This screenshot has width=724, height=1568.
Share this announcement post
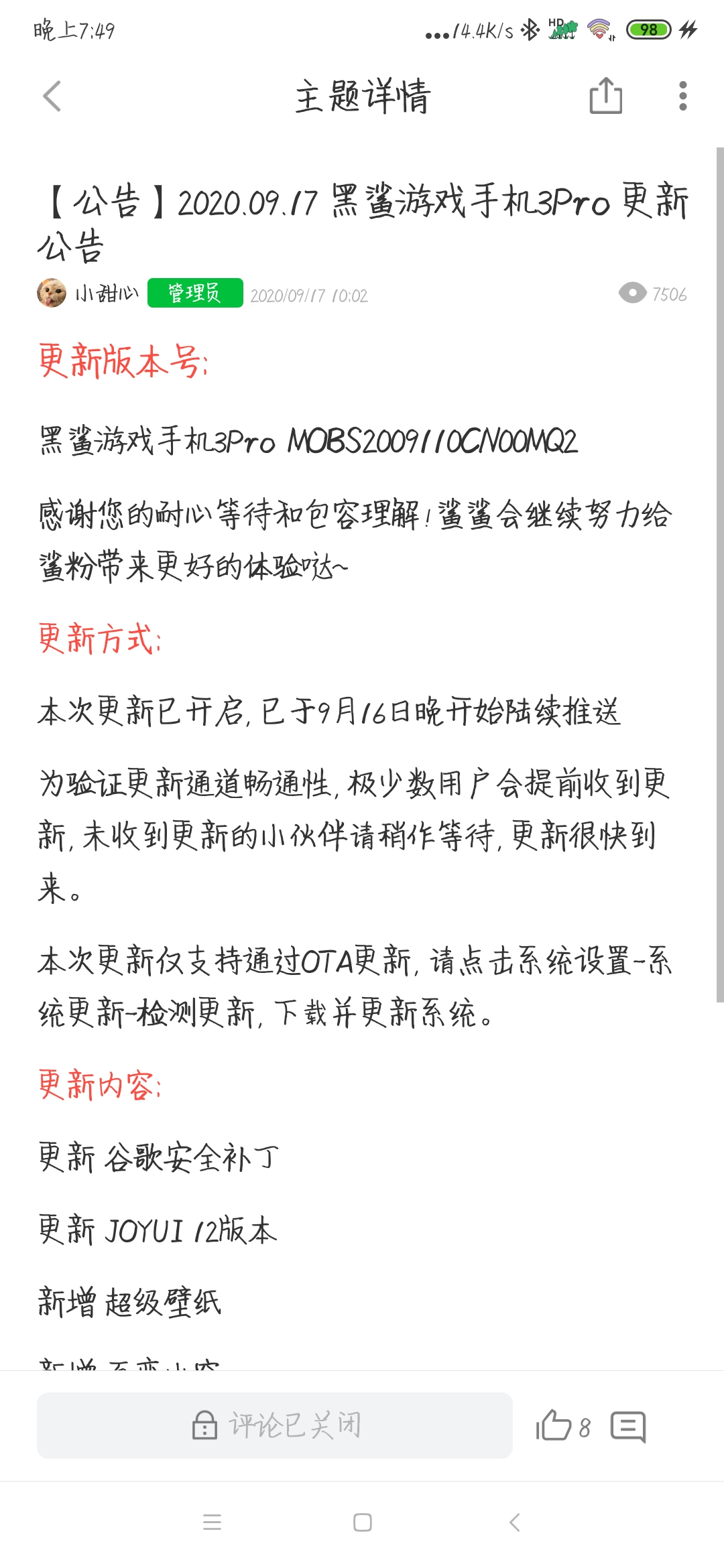[x=606, y=96]
